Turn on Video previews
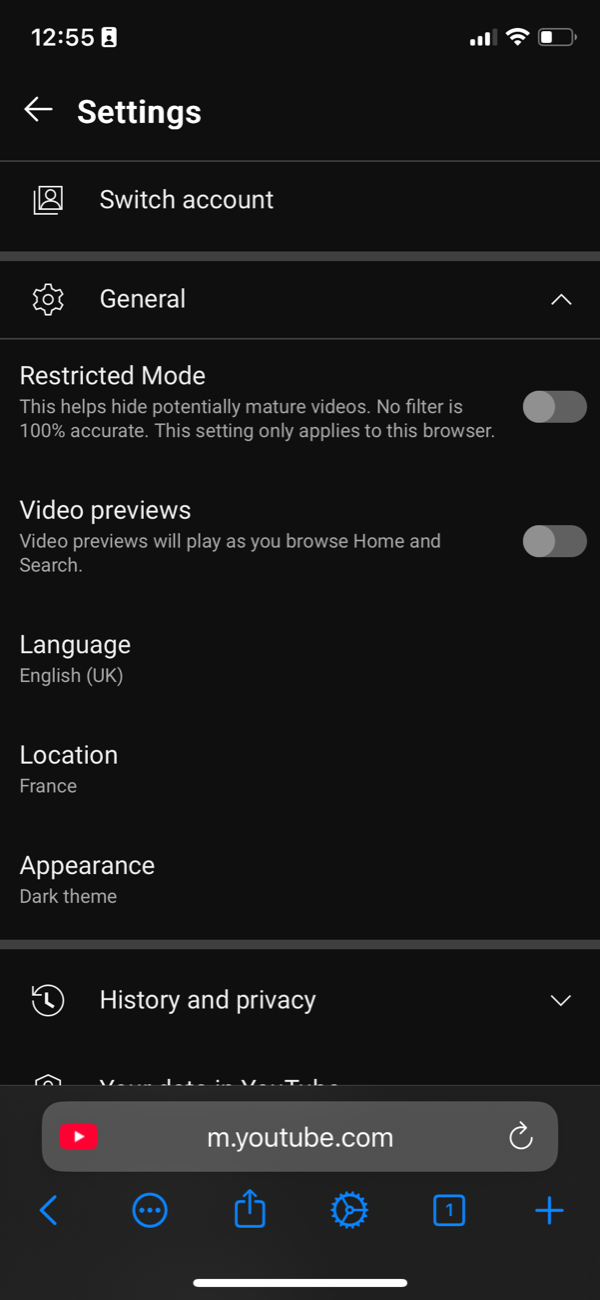This screenshot has width=600, height=1300. coord(555,541)
